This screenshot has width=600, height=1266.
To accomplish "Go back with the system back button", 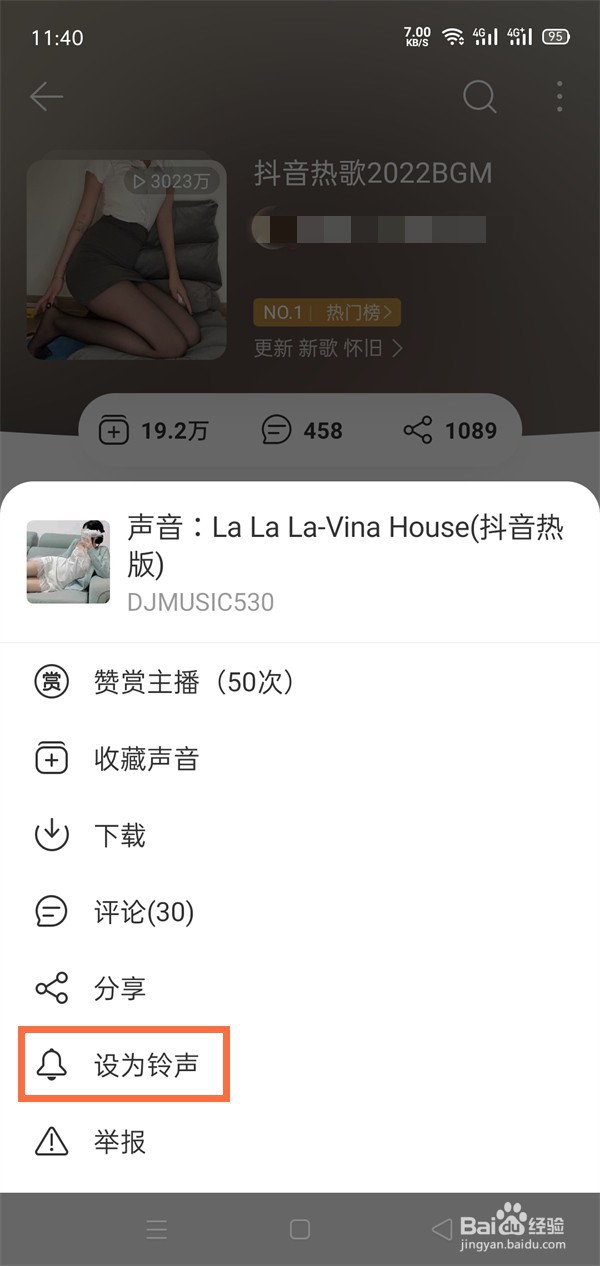I will pyautogui.click(x=441, y=1229).
